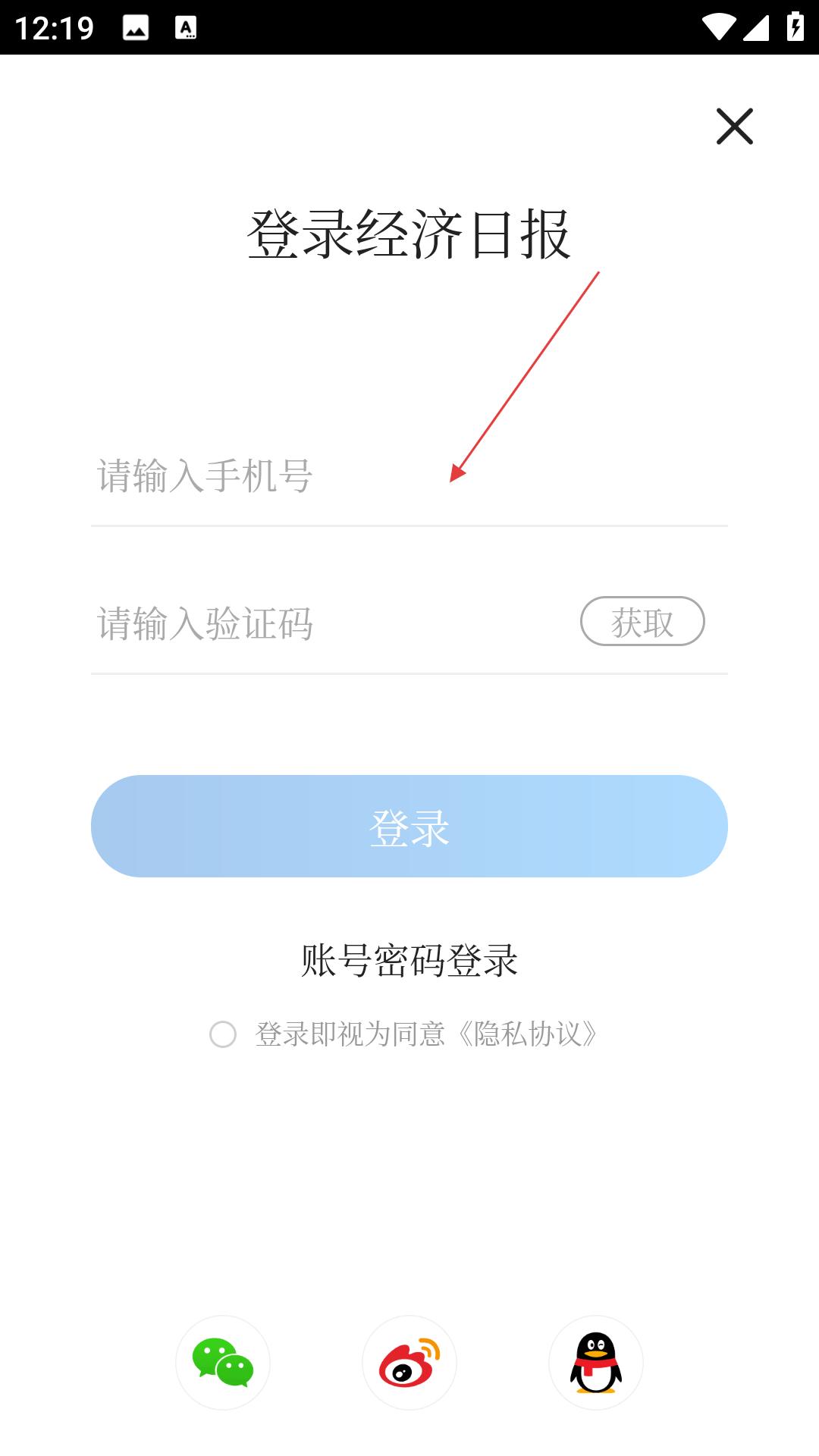The width and height of the screenshot is (819, 1456).
Task: Switch to 账号密码登录
Action: [409, 961]
